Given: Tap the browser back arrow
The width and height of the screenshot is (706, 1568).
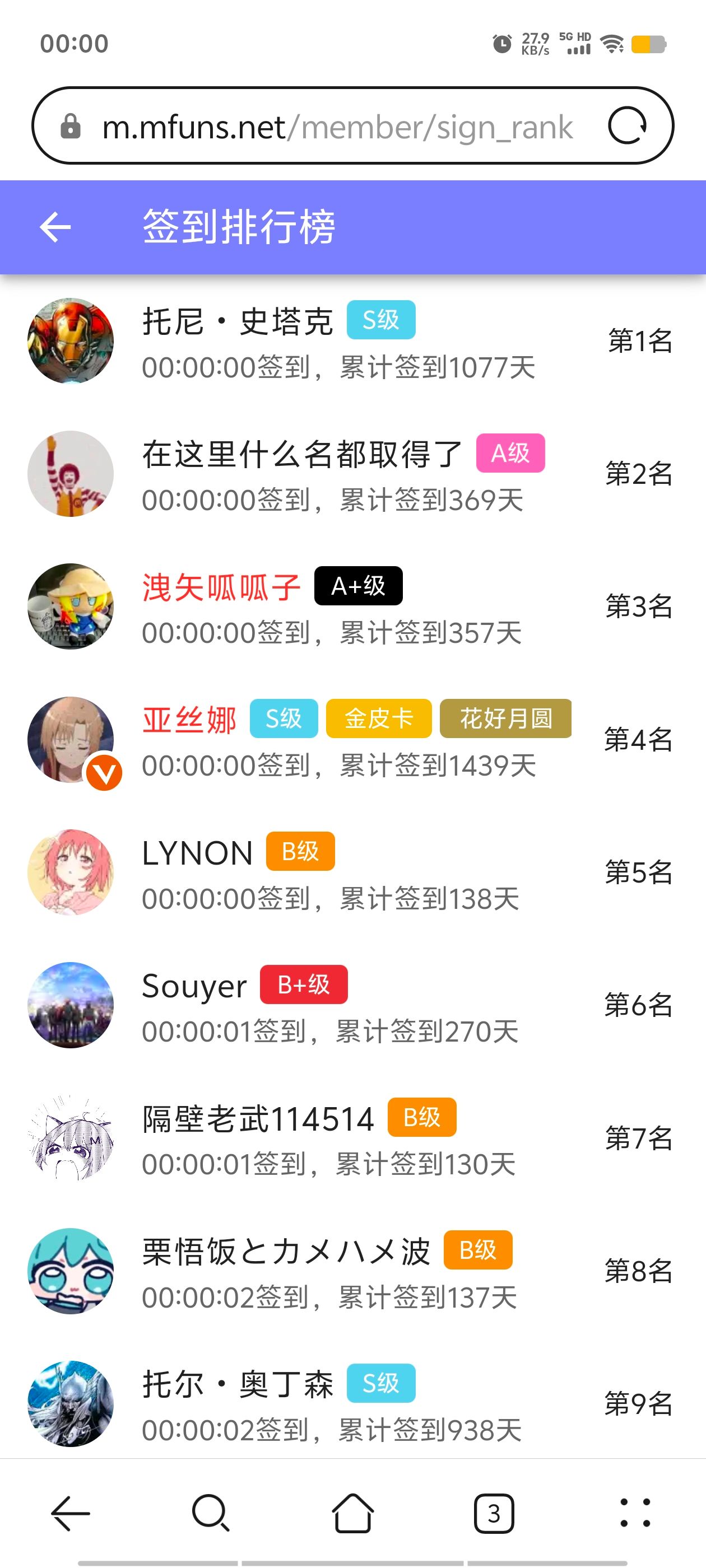Looking at the screenshot, I should pyautogui.click(x=71, y=1513).
